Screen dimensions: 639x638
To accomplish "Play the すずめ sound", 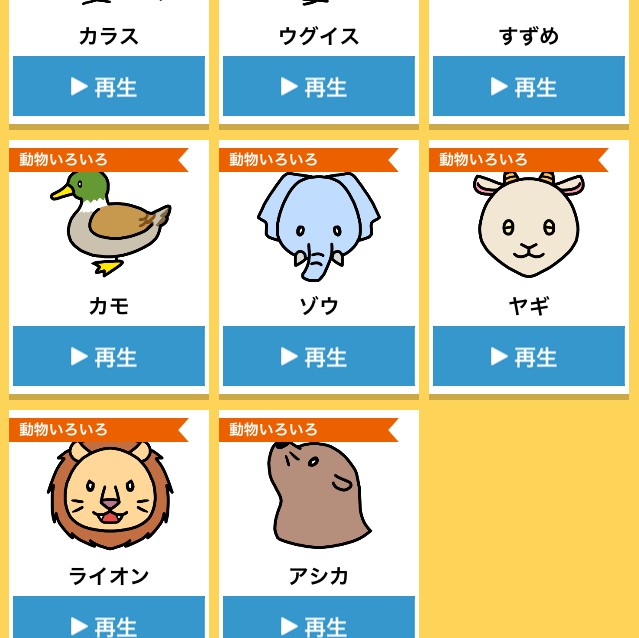I will click(528, 87).
